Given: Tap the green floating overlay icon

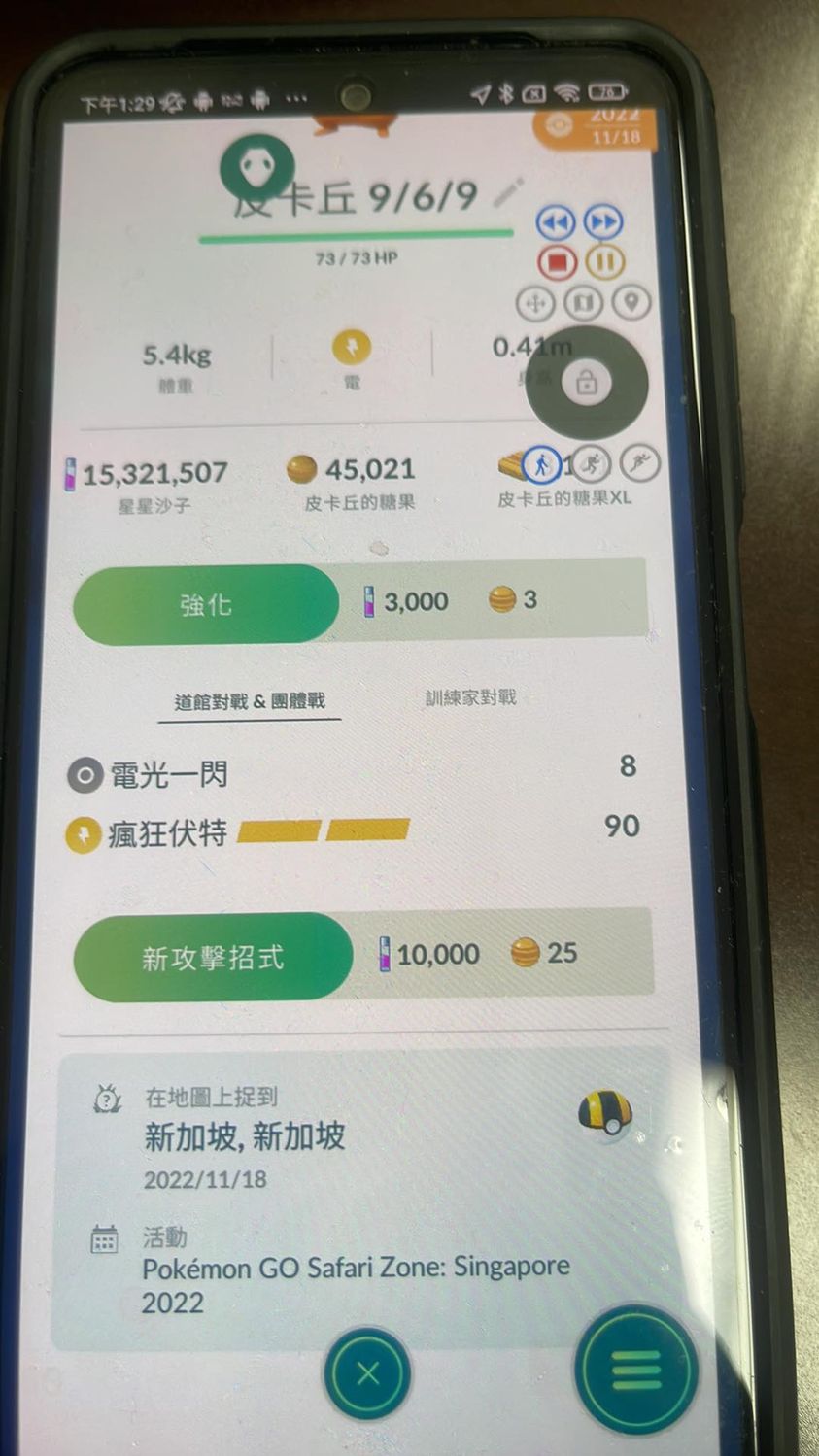Looking at the screenshot, I should click(257, 167).
